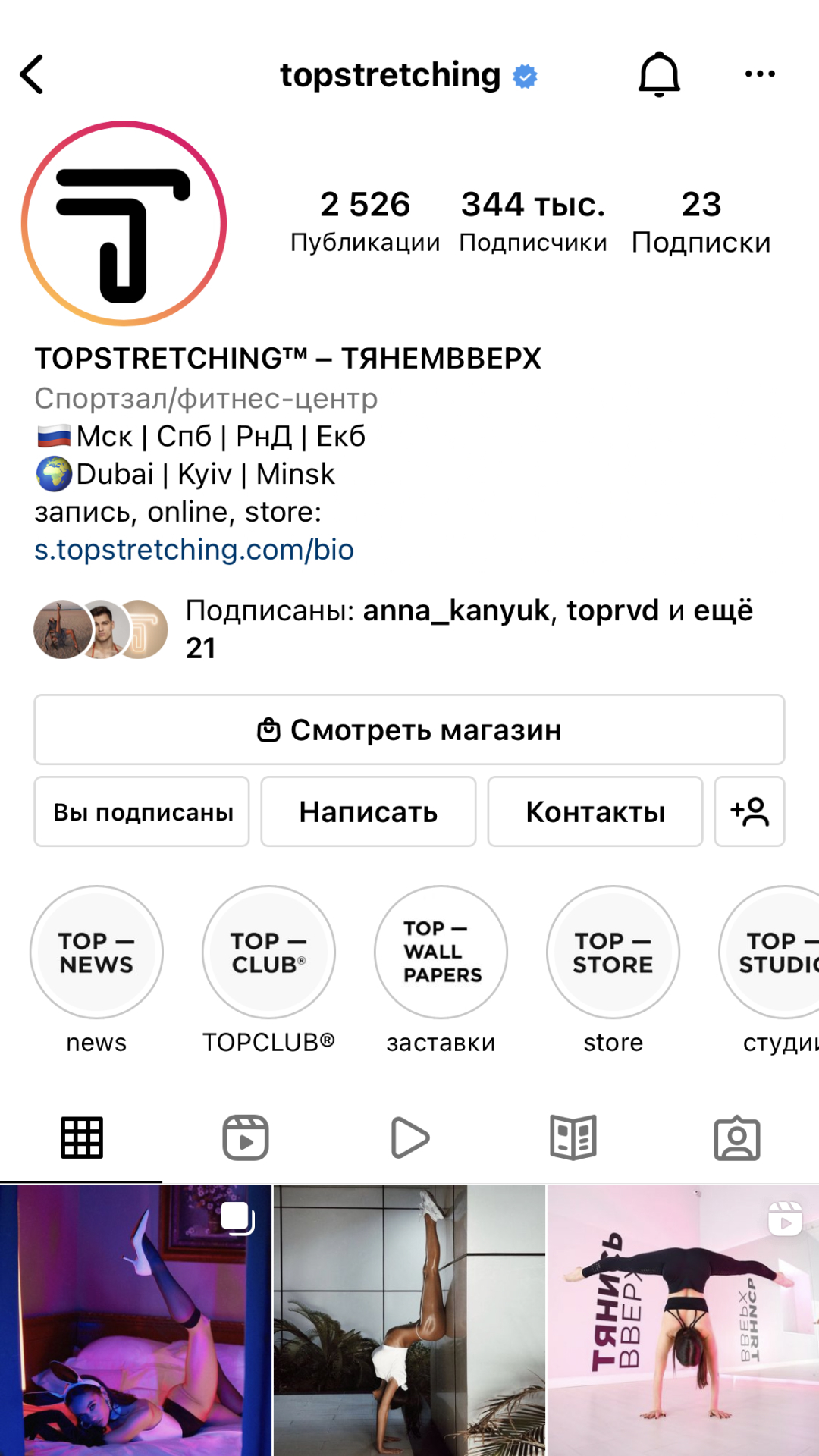Tap the Вы подписаны button
The height and width of the screenshot is (1456, 819).
142,811
